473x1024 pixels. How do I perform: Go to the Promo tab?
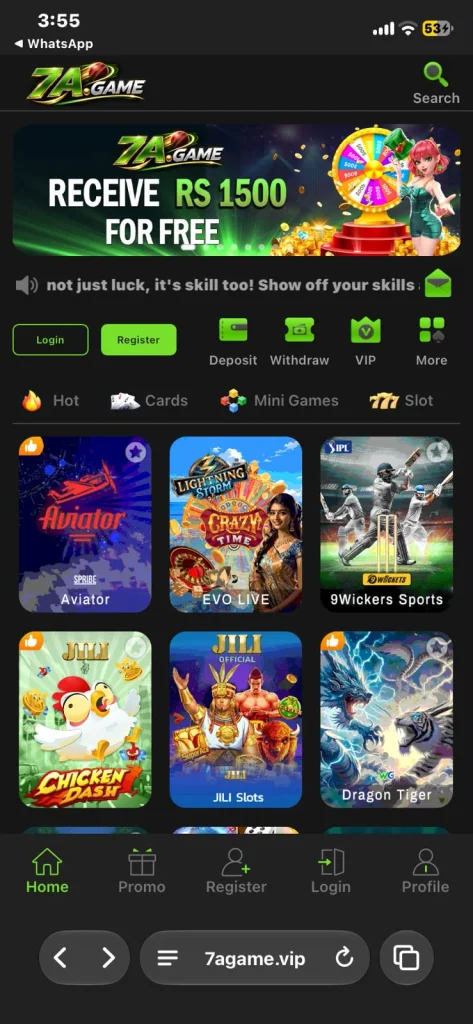click(x=142, y=871)
